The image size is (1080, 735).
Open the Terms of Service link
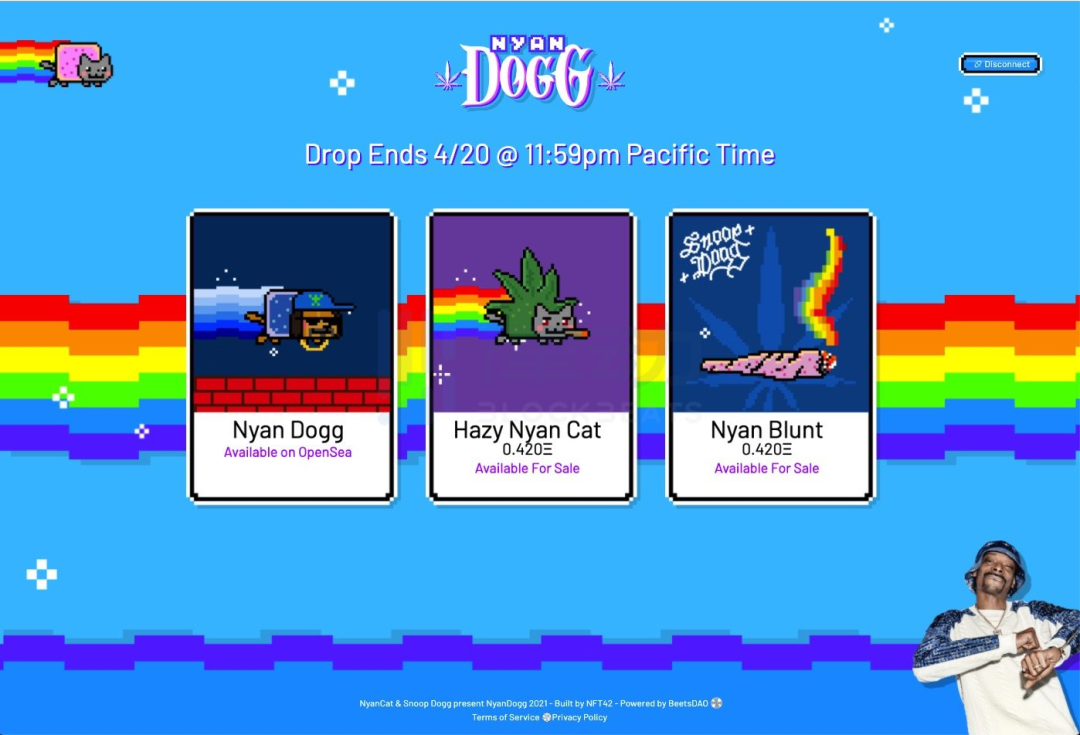(x=505, y=717)
